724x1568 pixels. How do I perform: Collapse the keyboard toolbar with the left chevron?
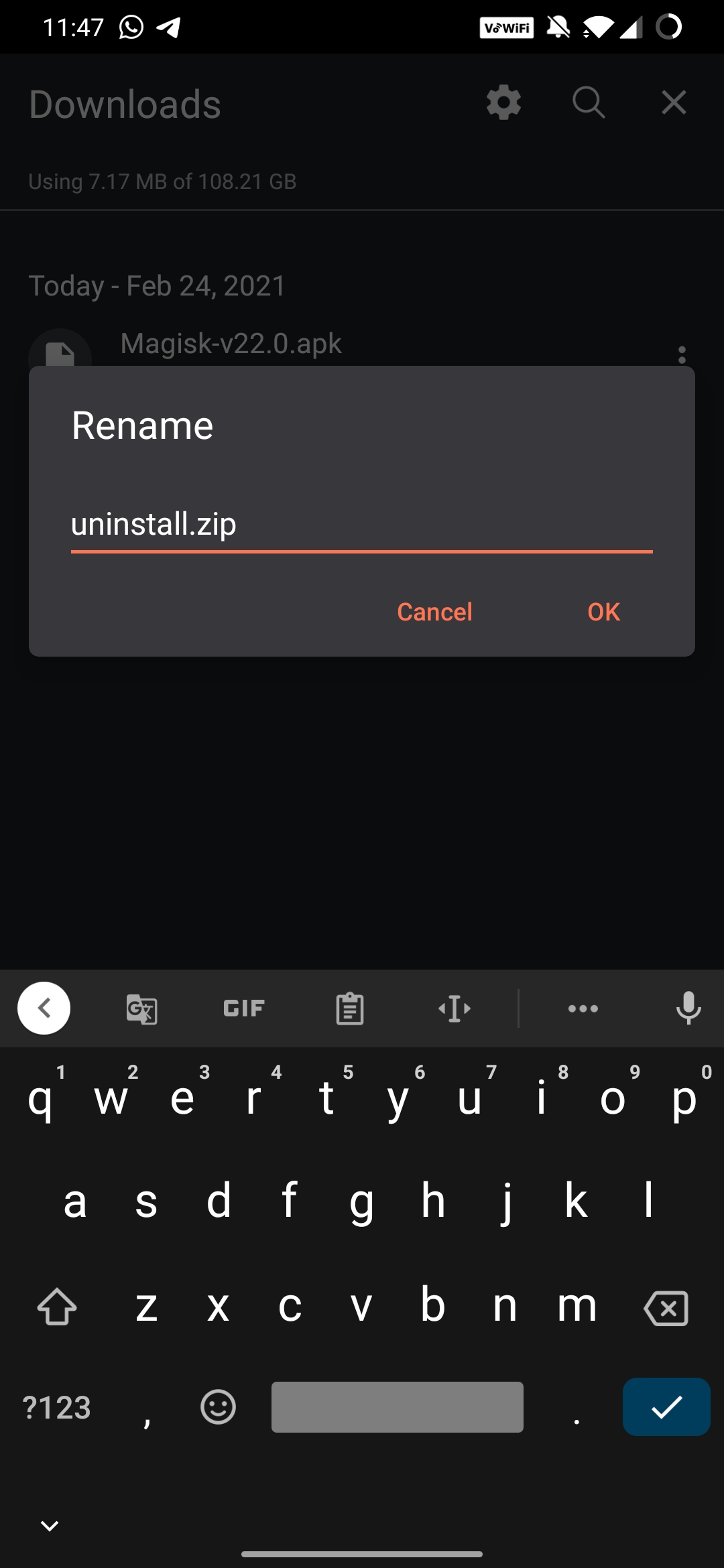pyautogui.click(x=44, y=1008)
